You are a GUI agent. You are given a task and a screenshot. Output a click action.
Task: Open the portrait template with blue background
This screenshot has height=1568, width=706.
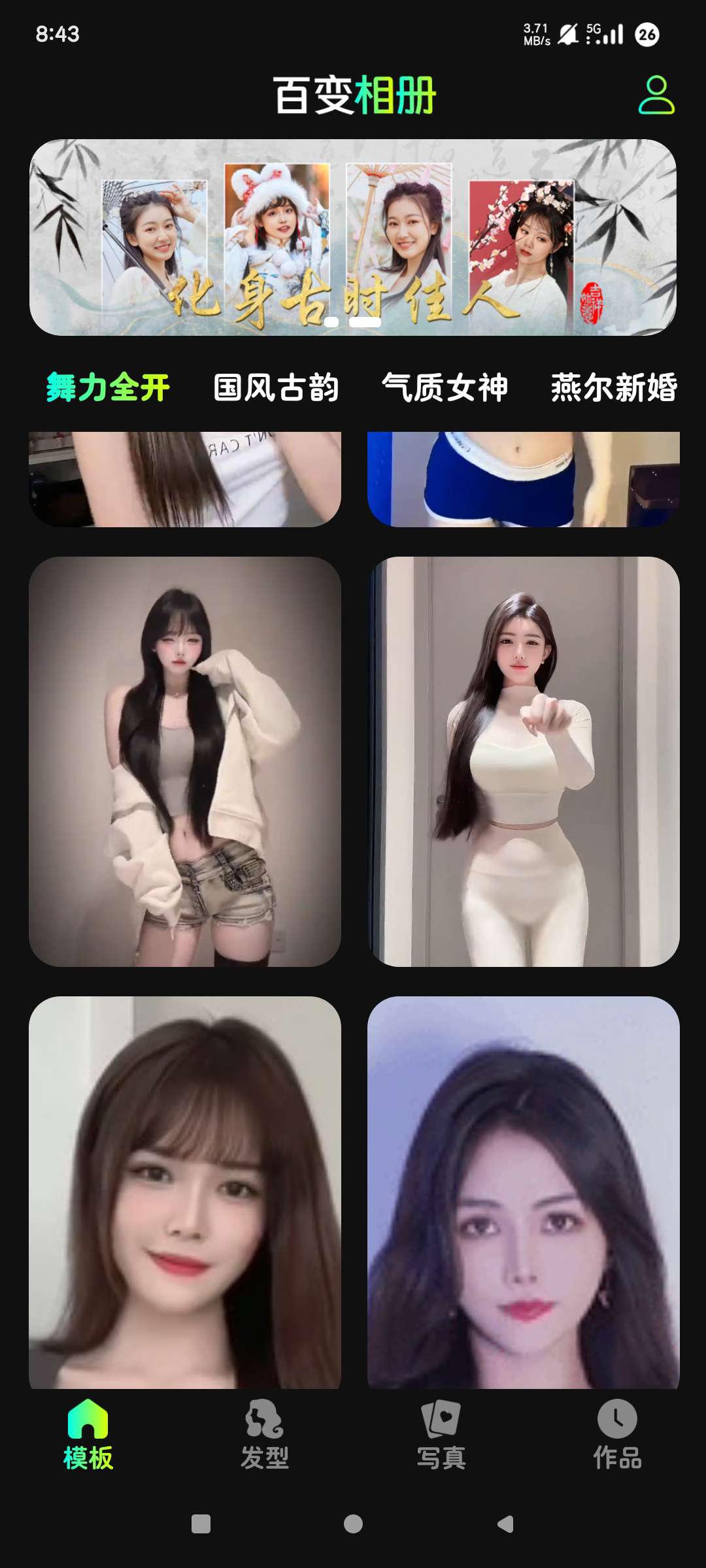click(x=523, y=1192)
